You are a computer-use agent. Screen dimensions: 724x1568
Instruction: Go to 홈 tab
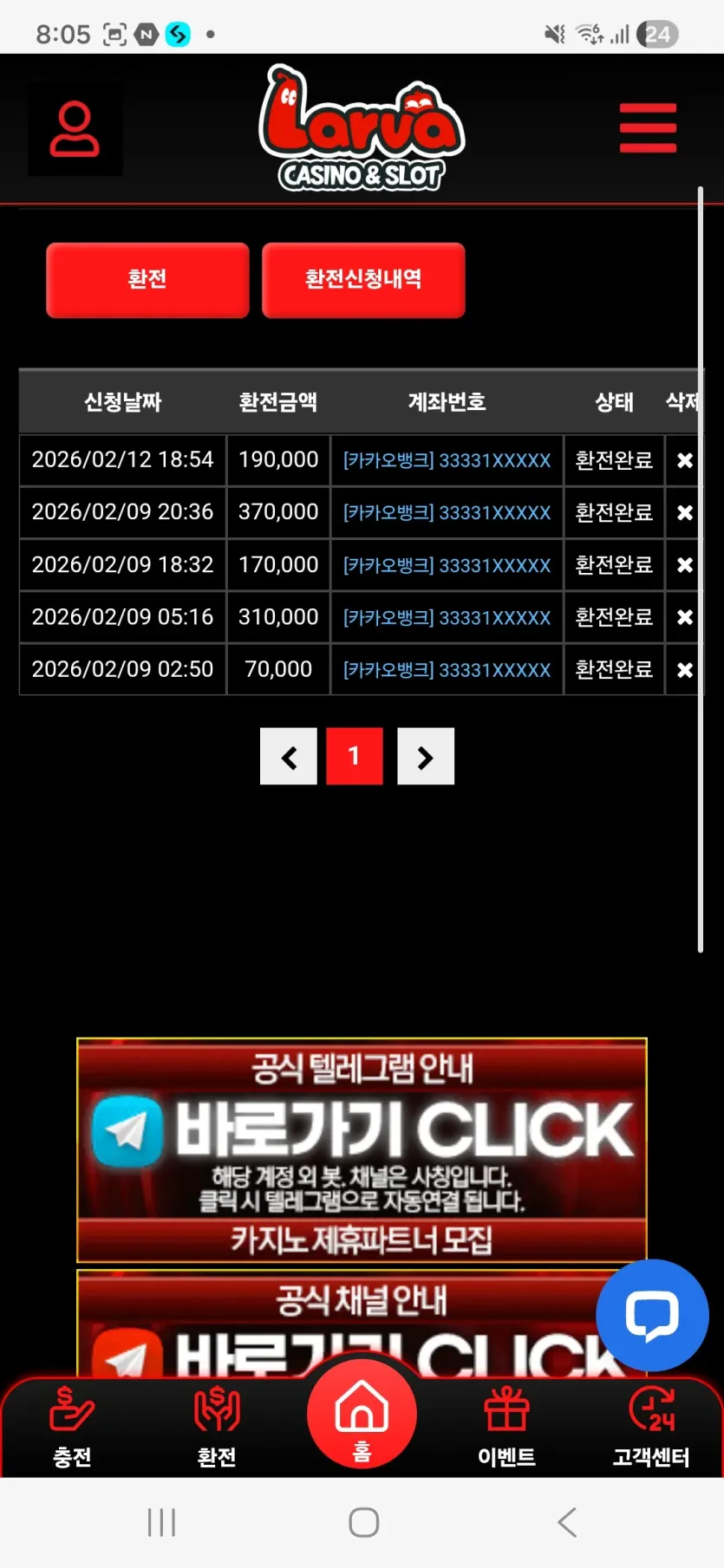[x=362, y=1417]
